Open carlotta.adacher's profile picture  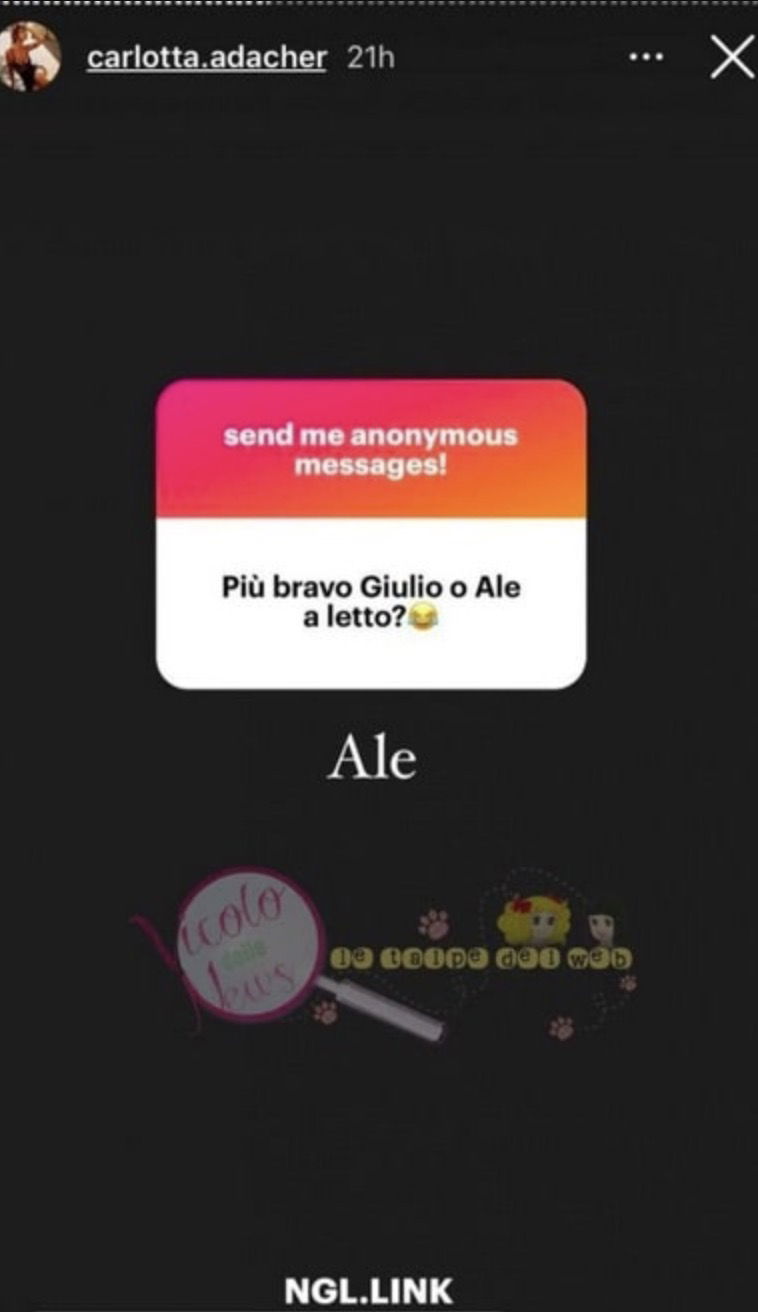tap(30, 57)
